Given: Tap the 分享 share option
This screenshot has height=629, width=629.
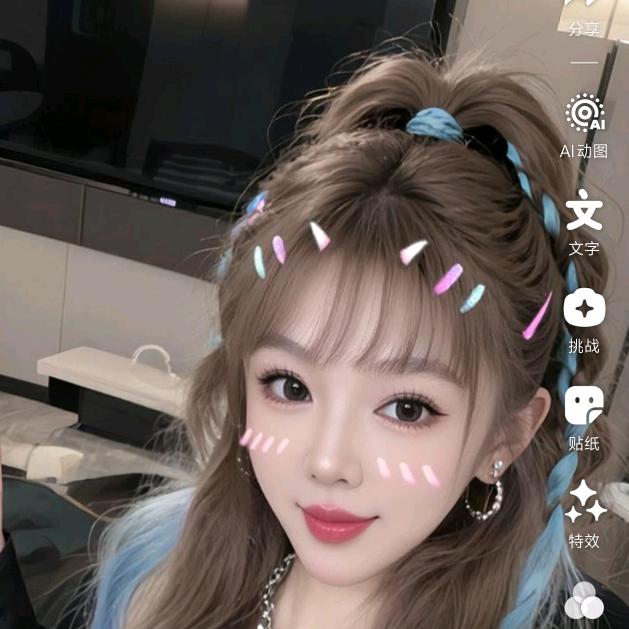Looking at the screenshot, I should click(584, 18).
